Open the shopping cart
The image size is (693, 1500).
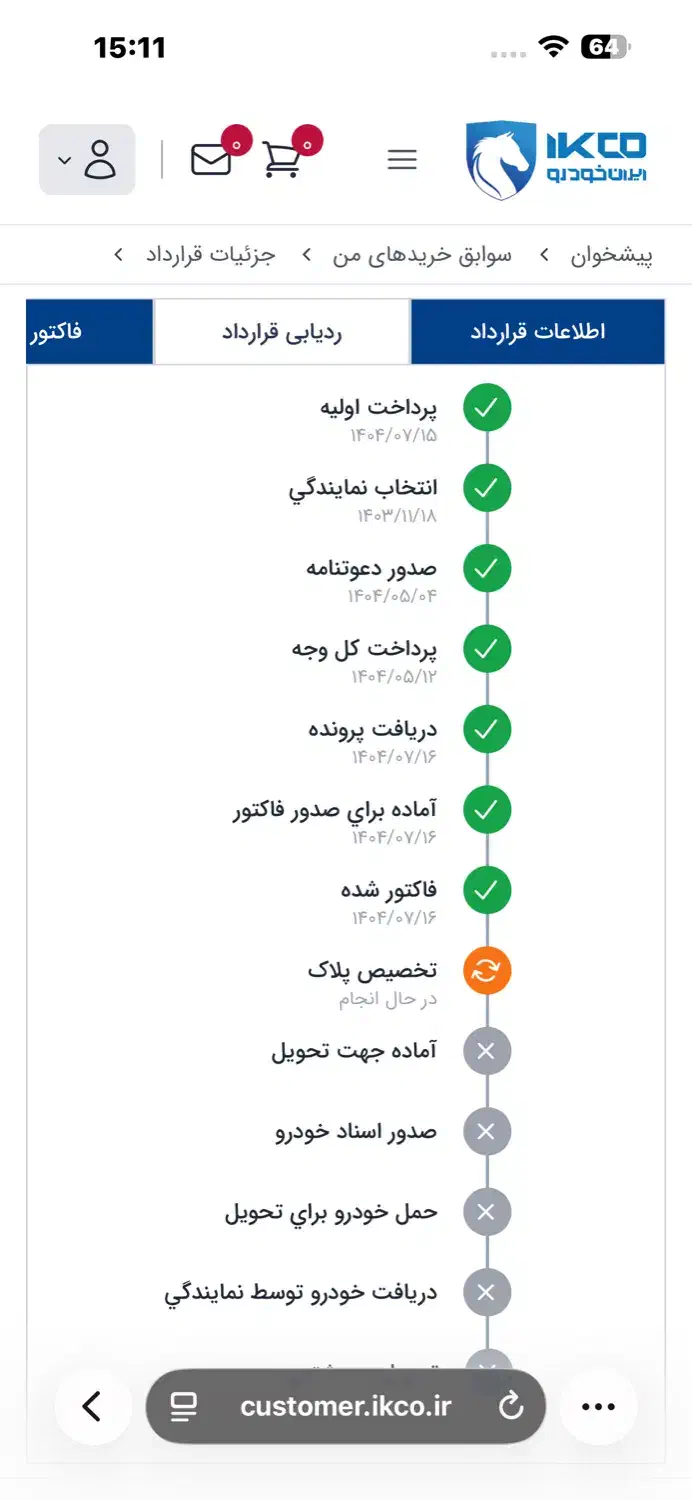pyautogui.click(x=282, y=160)
